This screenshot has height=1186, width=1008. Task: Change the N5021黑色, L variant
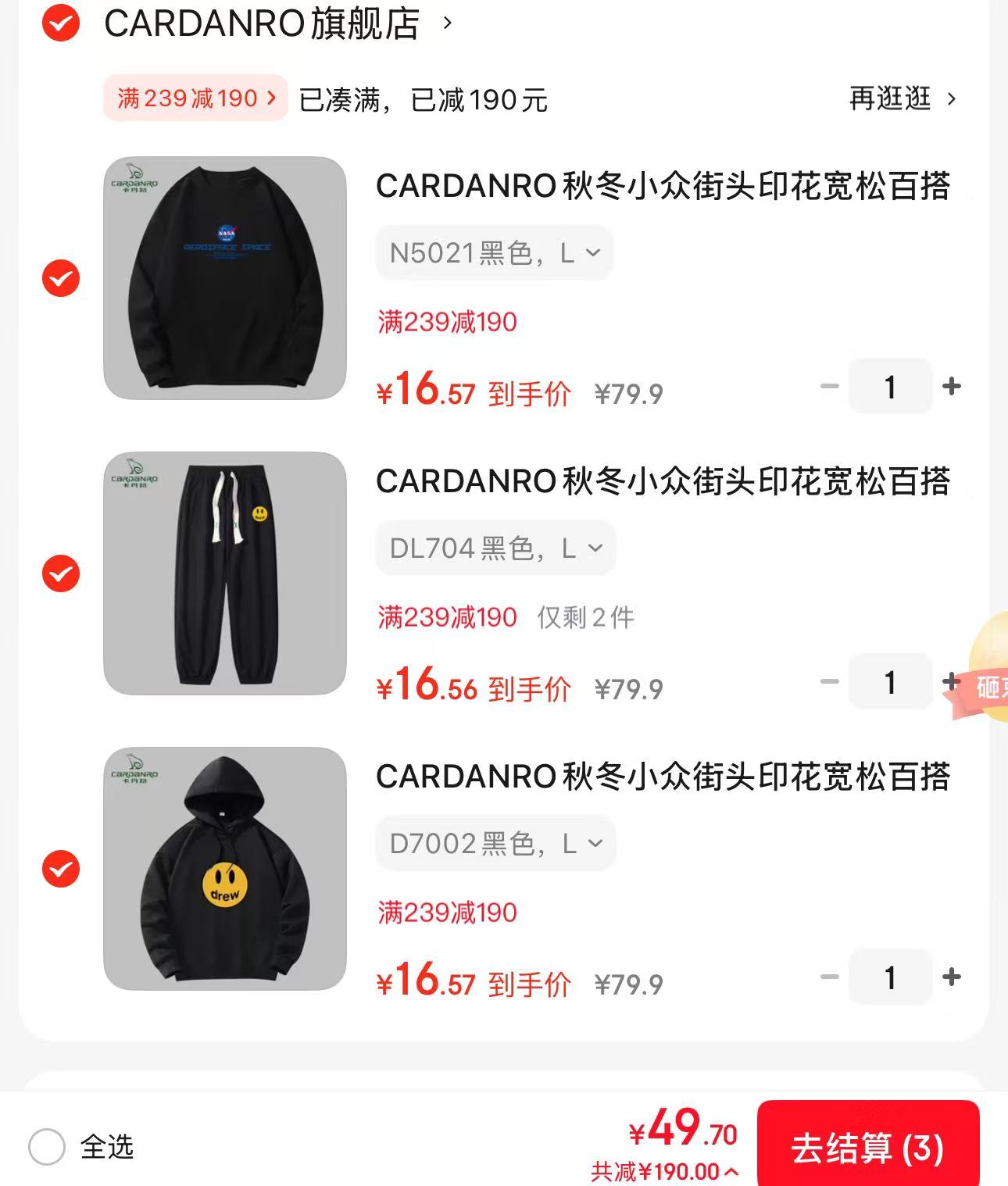pos(494,253)
